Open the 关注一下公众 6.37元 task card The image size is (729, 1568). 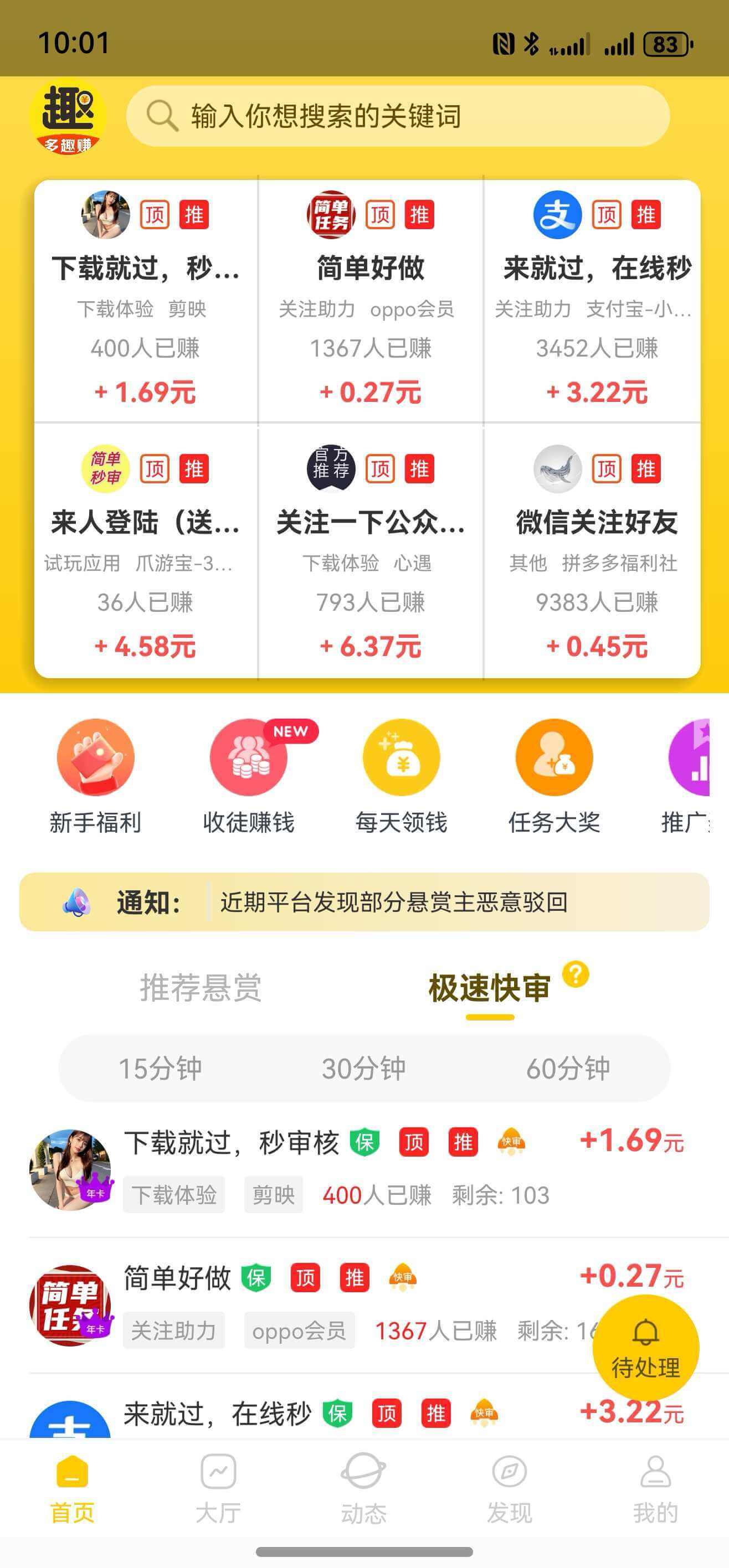pyautogui.click(x=370, y=551)
